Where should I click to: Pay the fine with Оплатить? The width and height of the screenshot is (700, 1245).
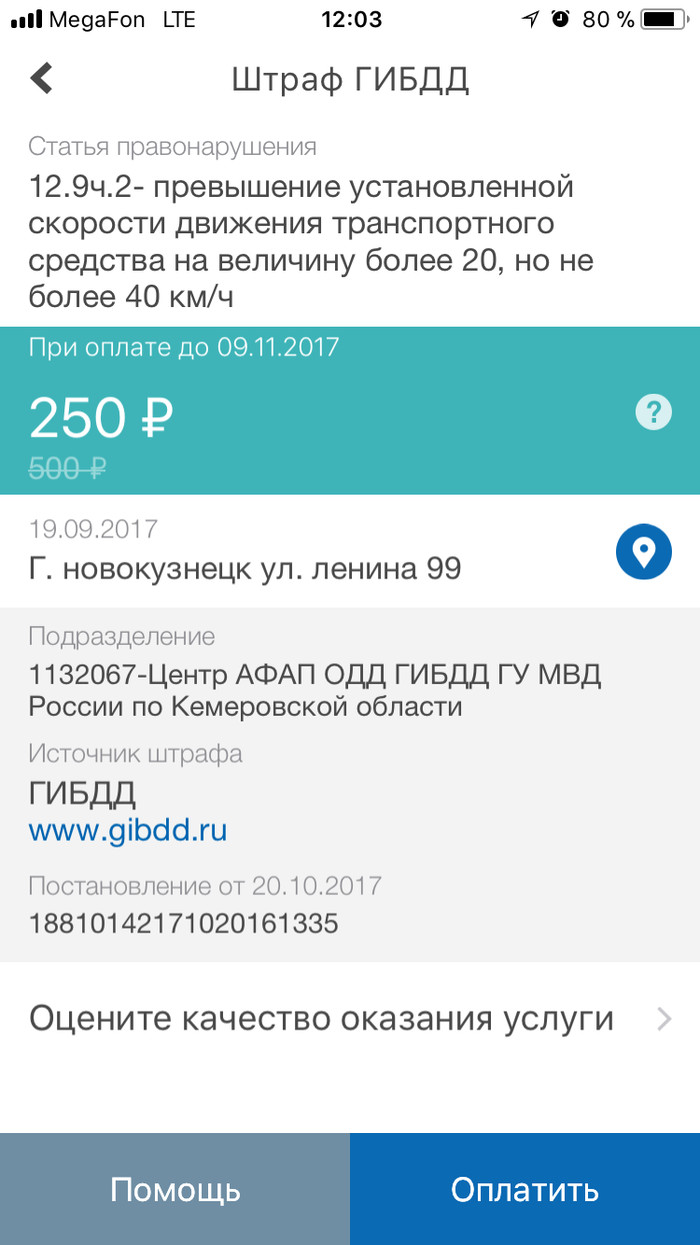(525, 1190)
